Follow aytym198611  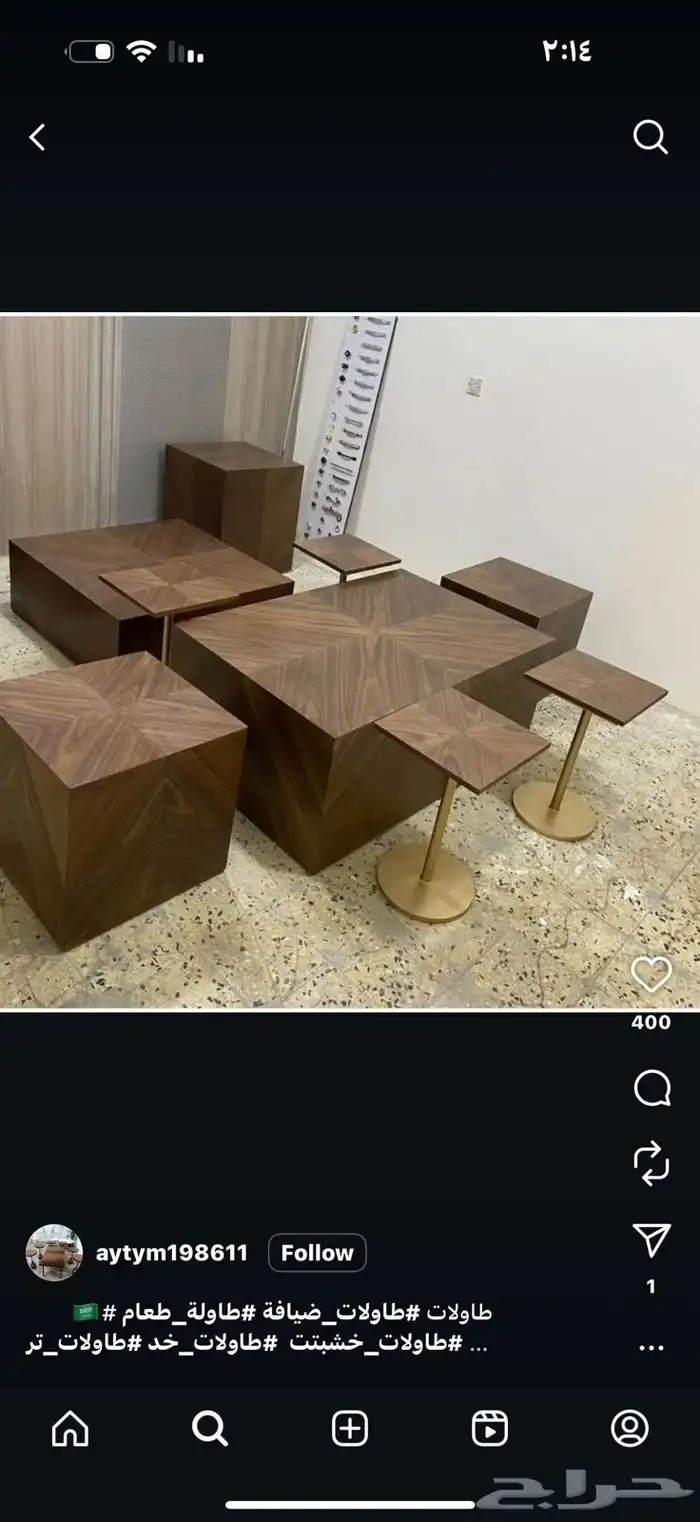tap(317, 1253)
